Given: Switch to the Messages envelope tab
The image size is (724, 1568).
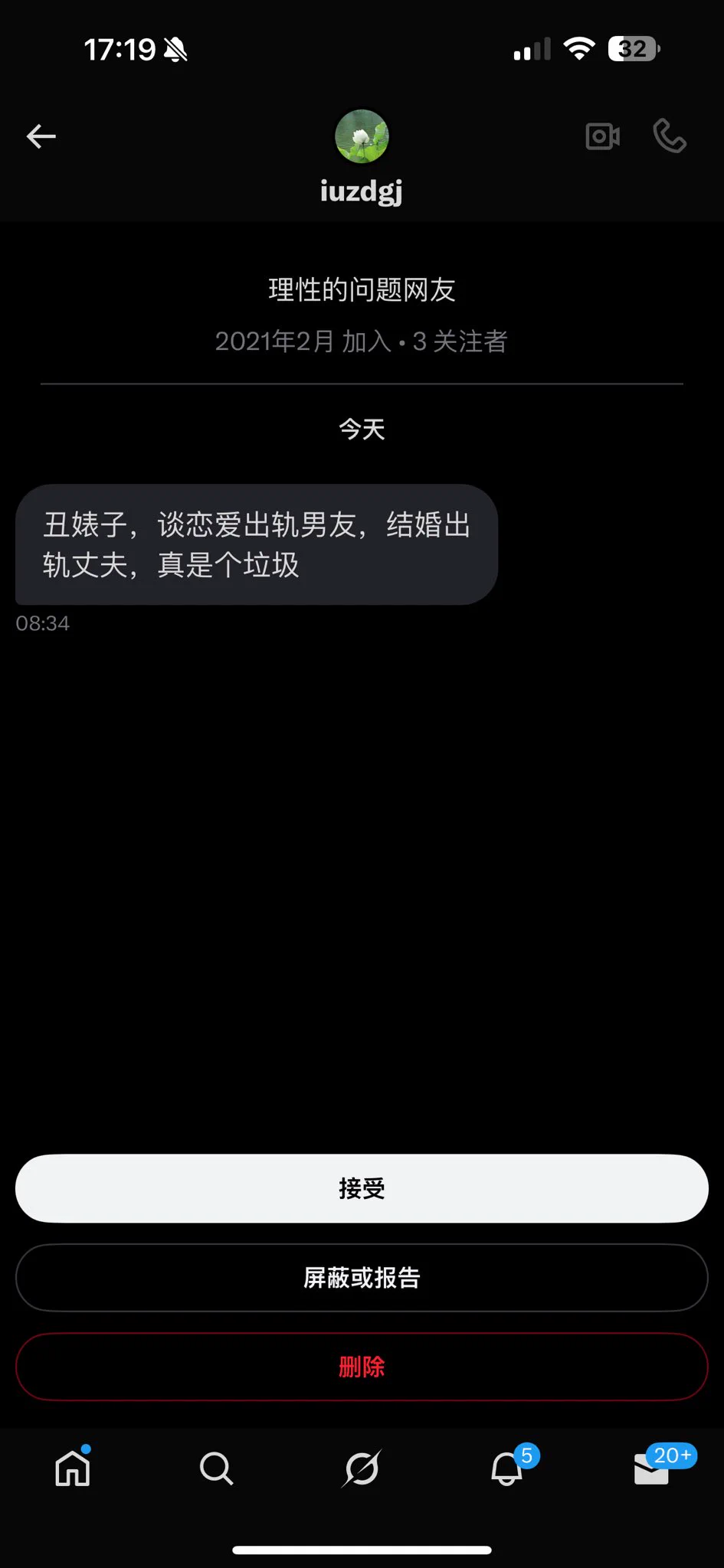Looking at the screenshot, I should [x=651, y=1468].
